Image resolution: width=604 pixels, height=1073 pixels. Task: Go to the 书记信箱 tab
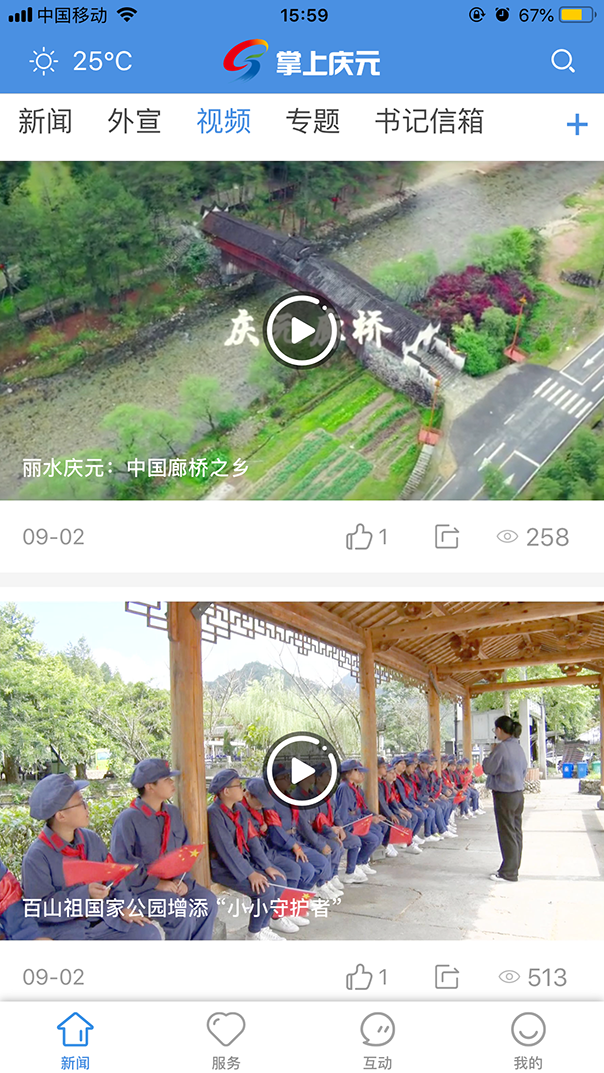click(x=429, y=122)
